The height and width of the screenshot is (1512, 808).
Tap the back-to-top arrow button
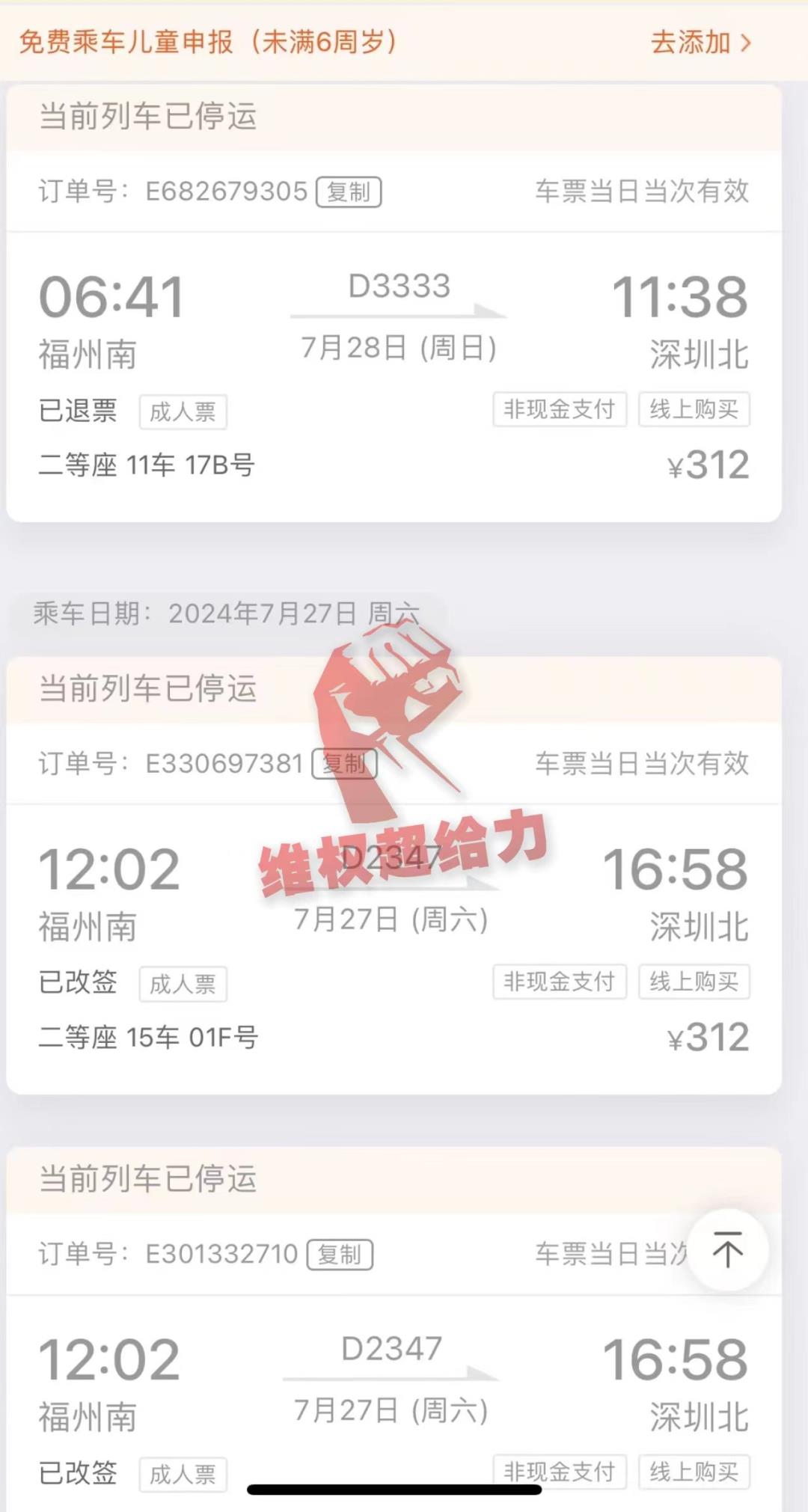tap(727, 1249)
